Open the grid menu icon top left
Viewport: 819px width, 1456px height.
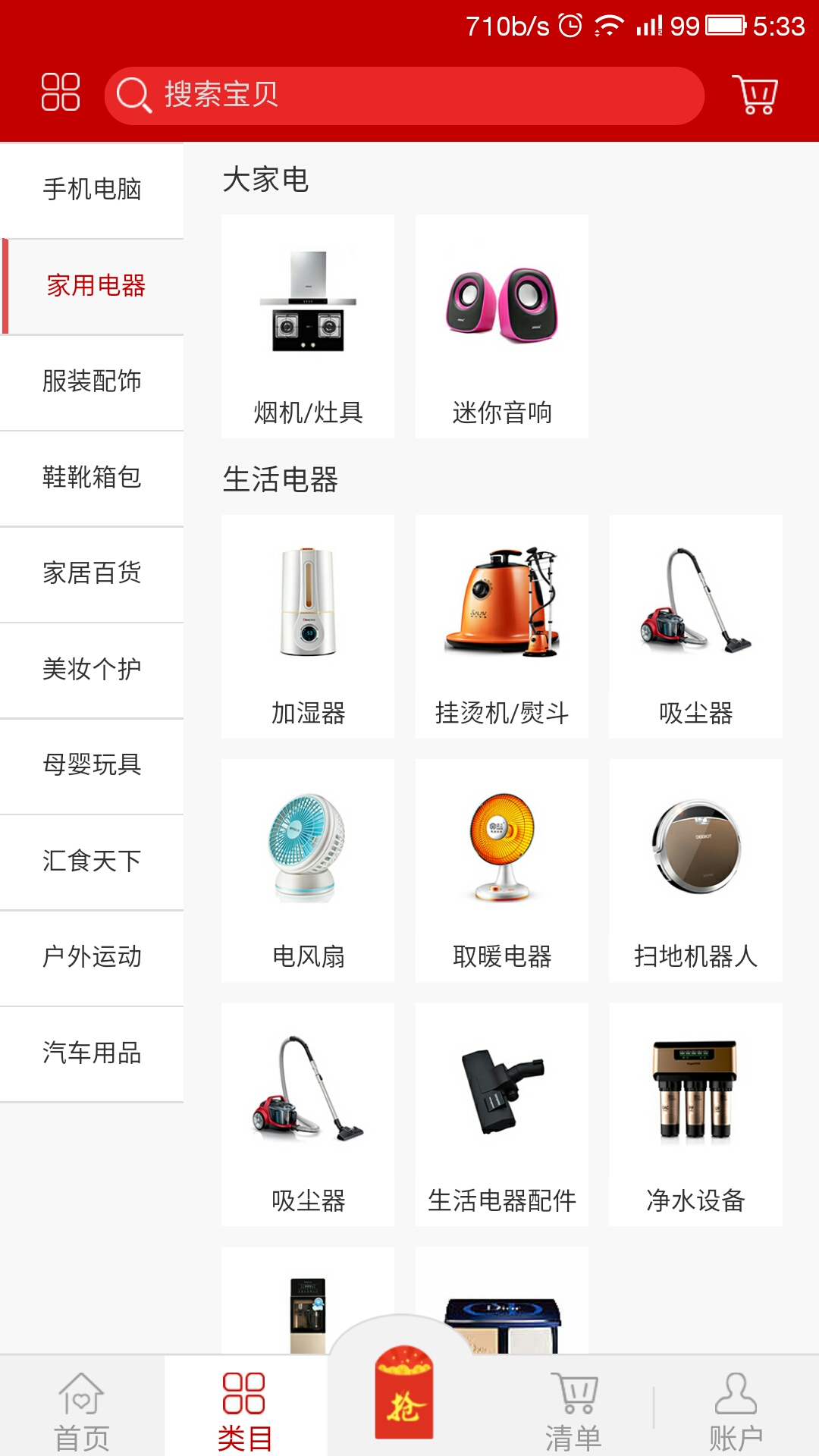[61, 94]
